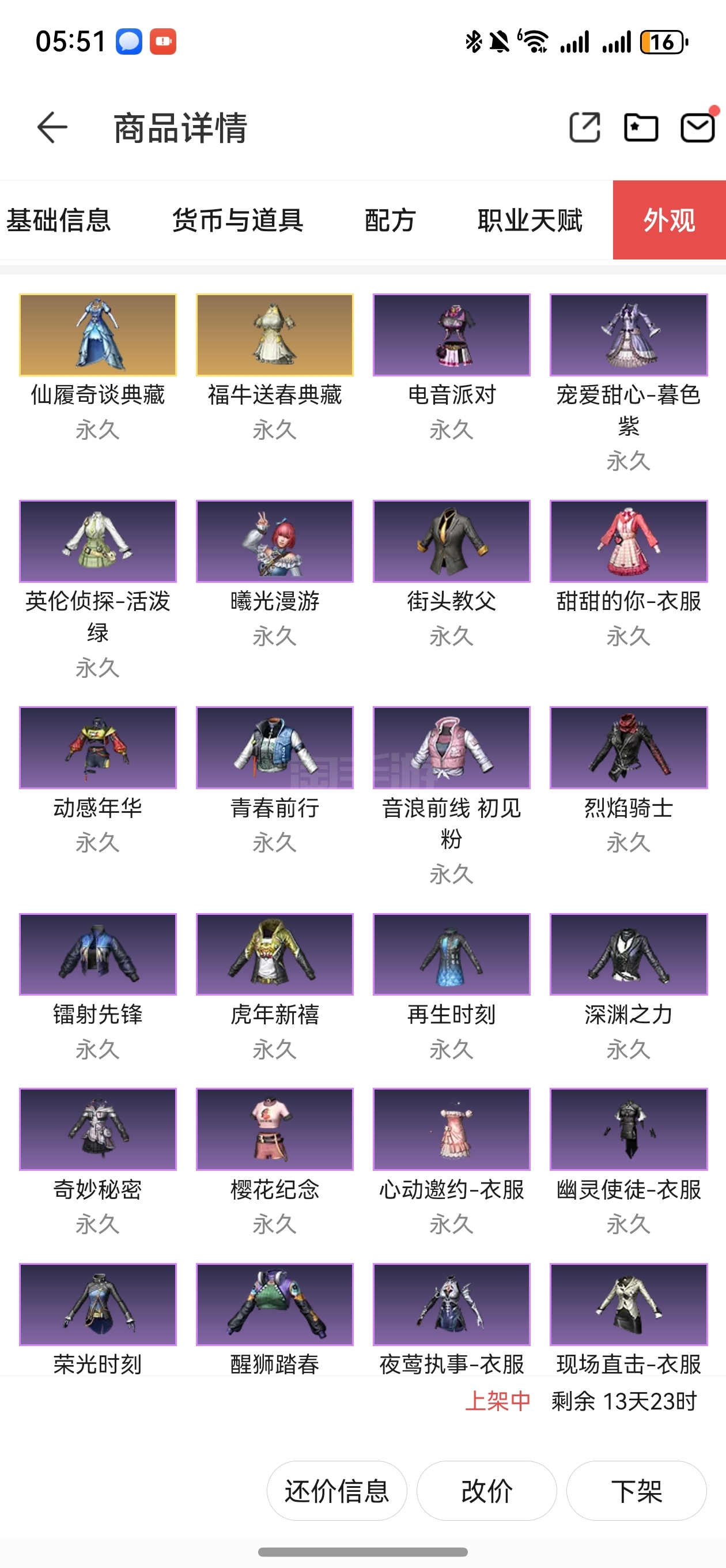Switch to the 货币与道具 tab
The width and height of the screenshot is (726, 1568).
pyautogui.click(x=237, y=220)
